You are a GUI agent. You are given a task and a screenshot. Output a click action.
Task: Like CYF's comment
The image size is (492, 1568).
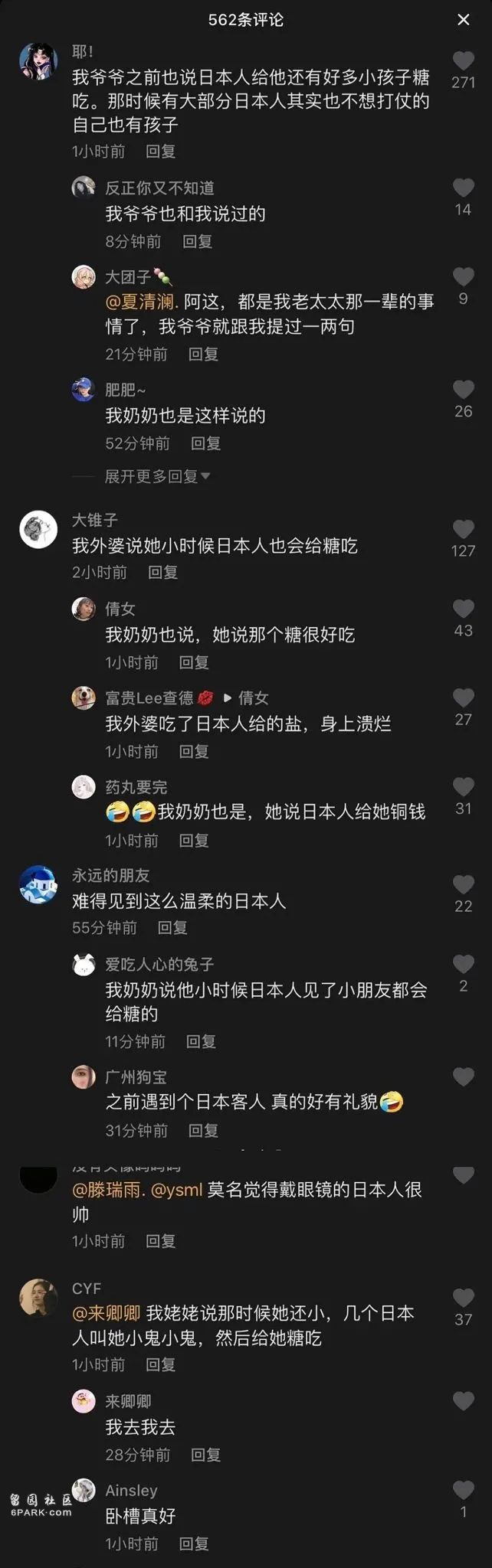point(463,1298)
